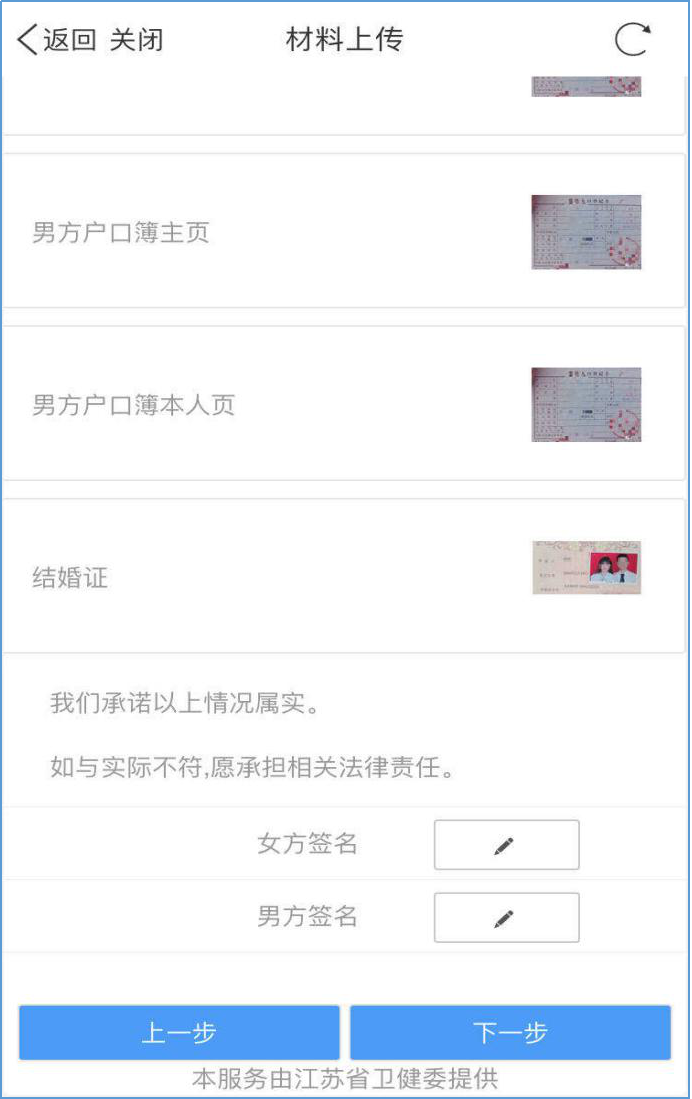This screenshot has height=1099, width=692.
Task: View the 男方户口簿本人页 uploaded photo
Action: [586, 405]
